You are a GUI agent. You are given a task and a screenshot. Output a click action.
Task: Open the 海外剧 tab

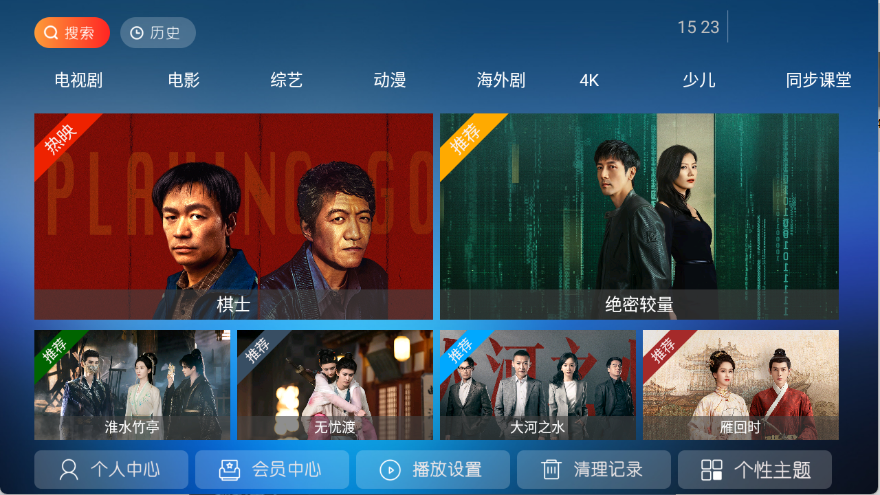(501, 80)
